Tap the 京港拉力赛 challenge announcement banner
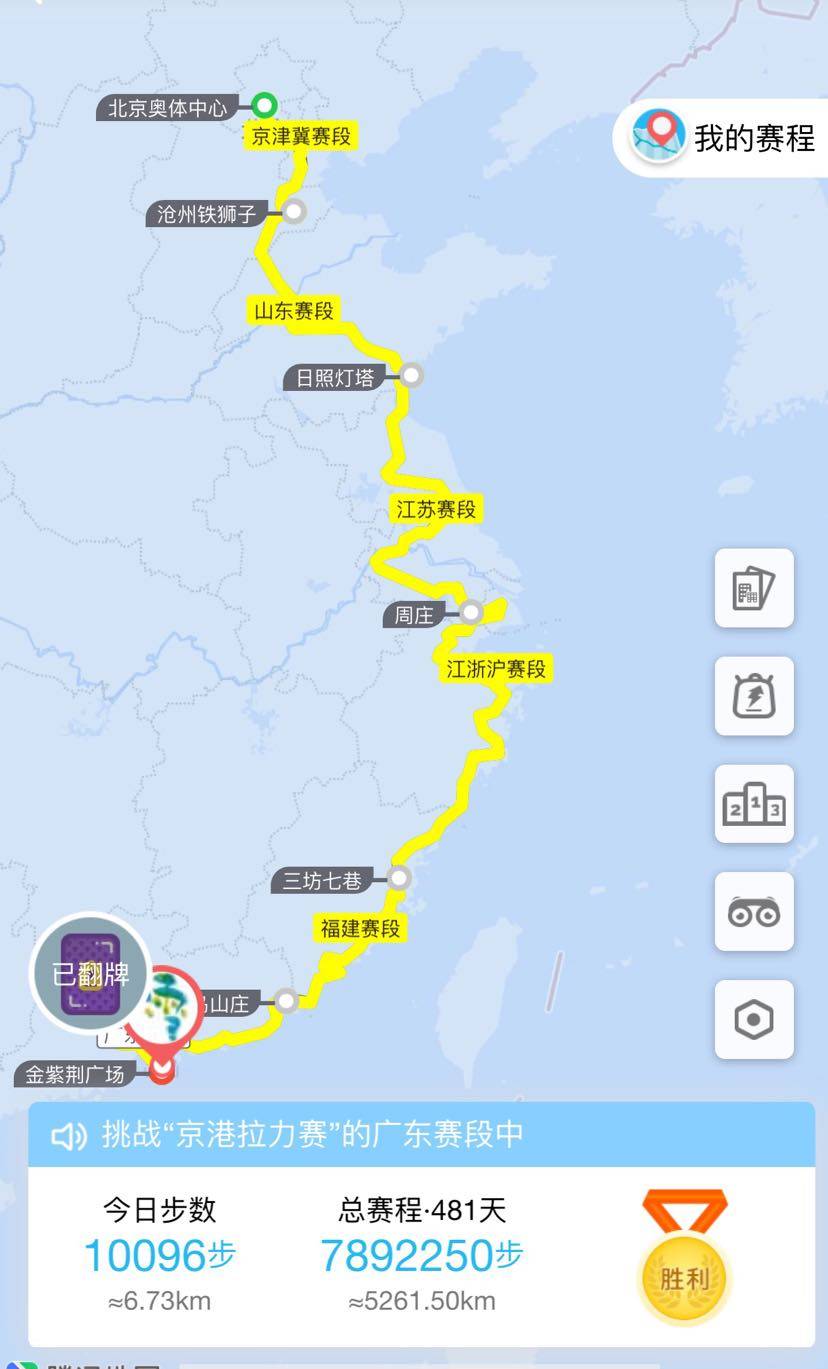 [x=420, y=1135]
